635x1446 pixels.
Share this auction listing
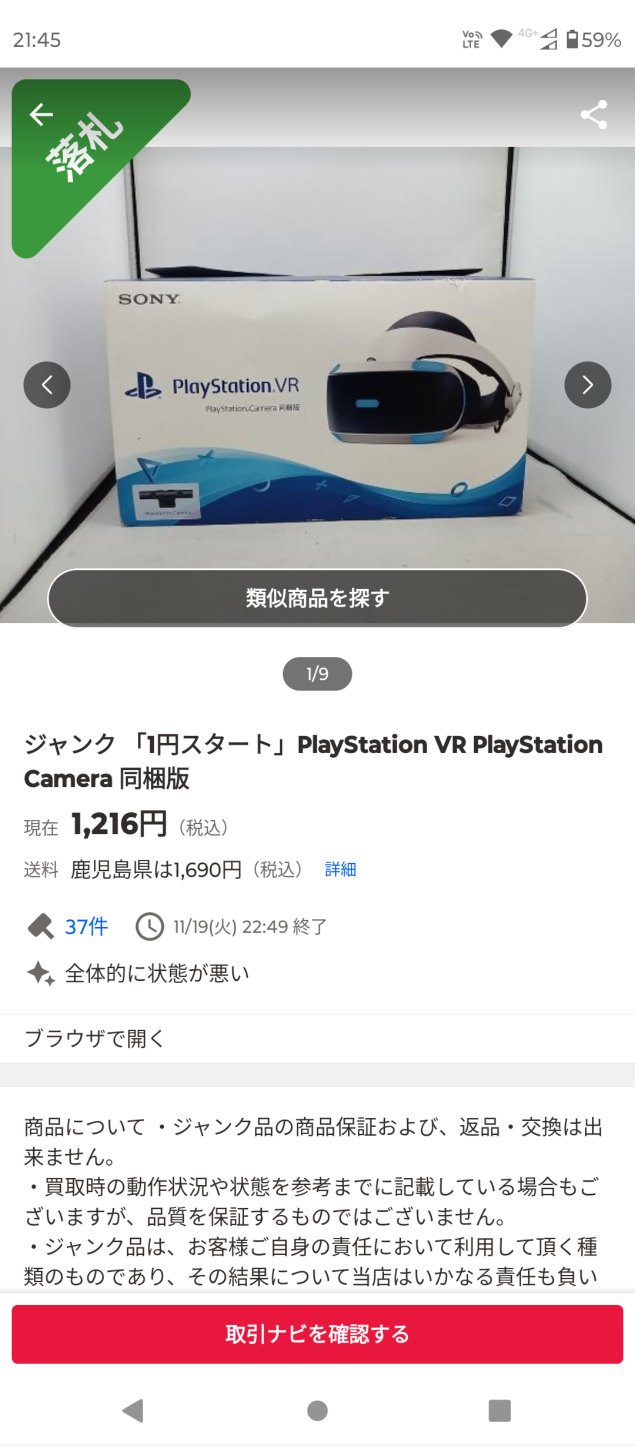pos(594,114)
